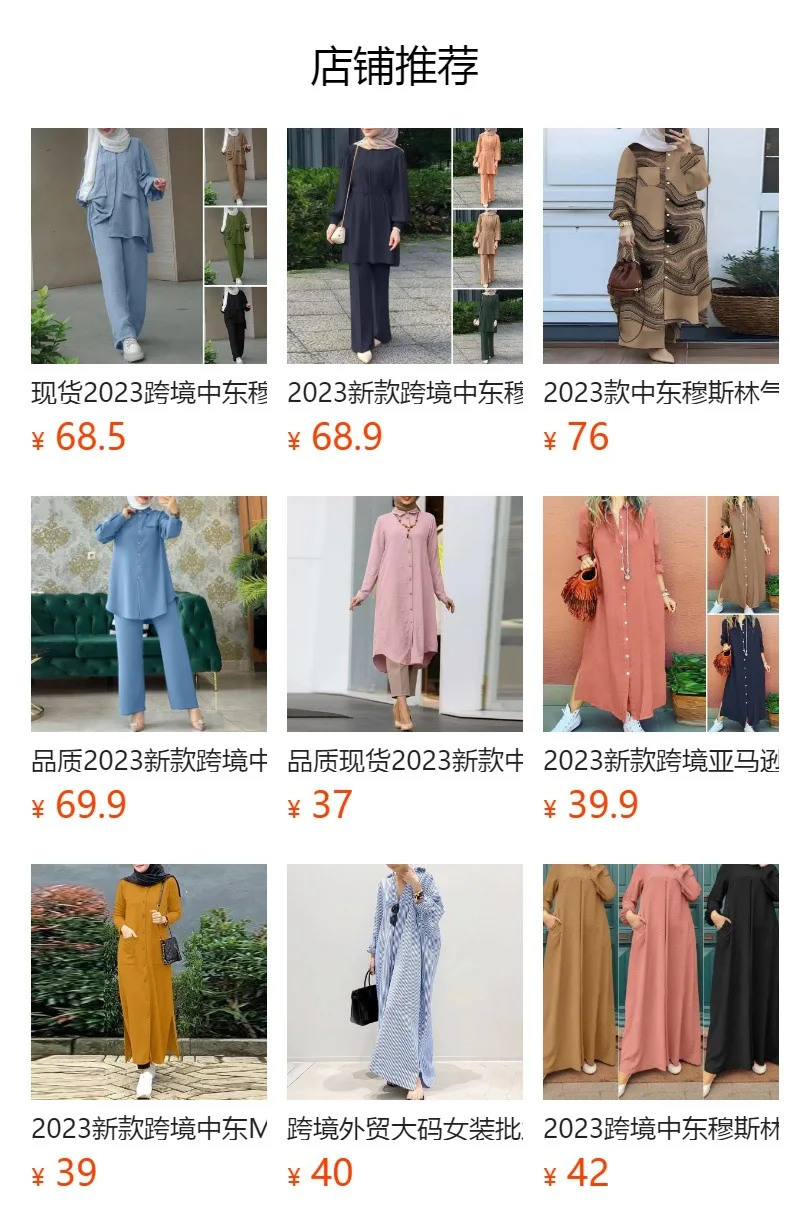View the mustard dress priced ¥39

pyautogui.click(x=148, y=982)
